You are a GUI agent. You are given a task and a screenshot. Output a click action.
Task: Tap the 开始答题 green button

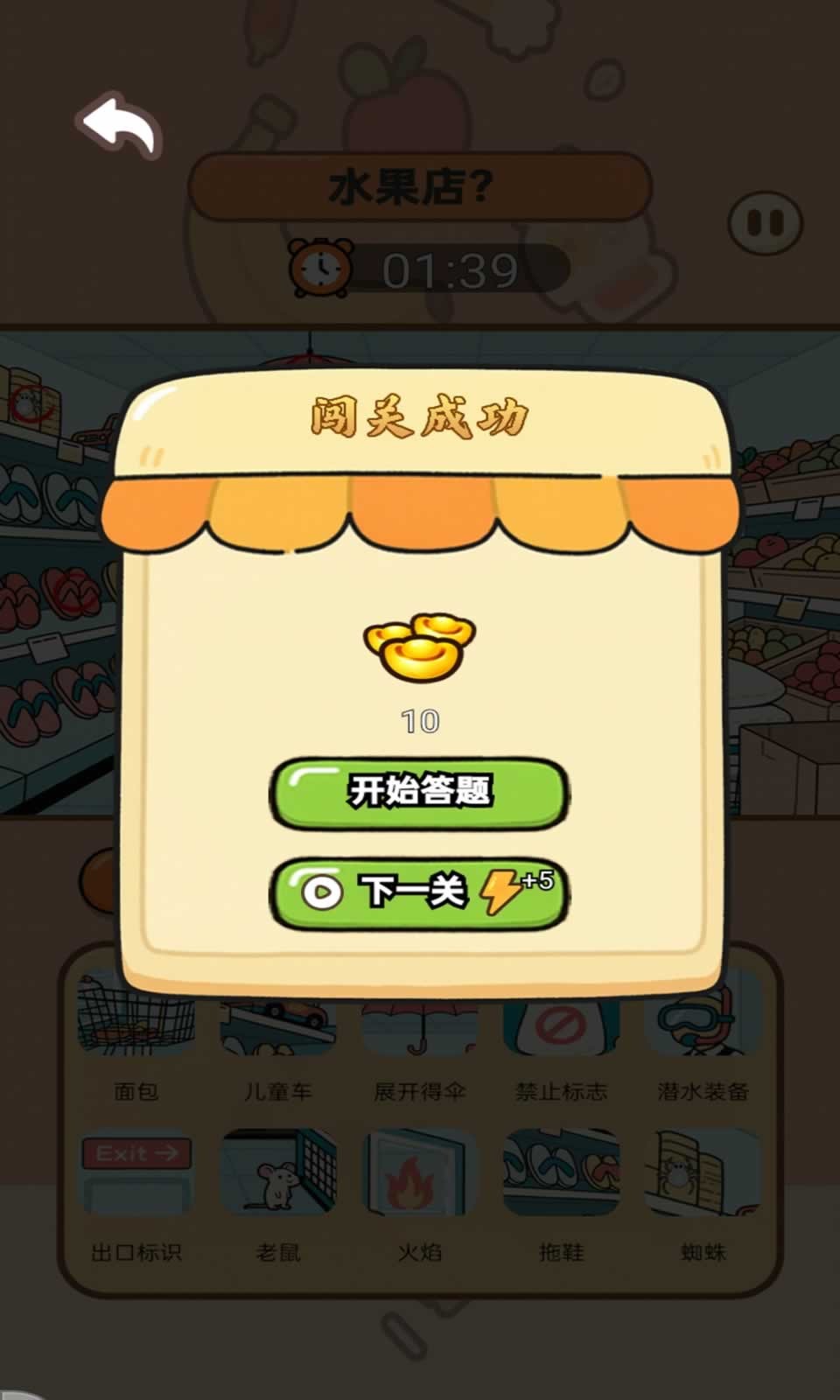419,793
